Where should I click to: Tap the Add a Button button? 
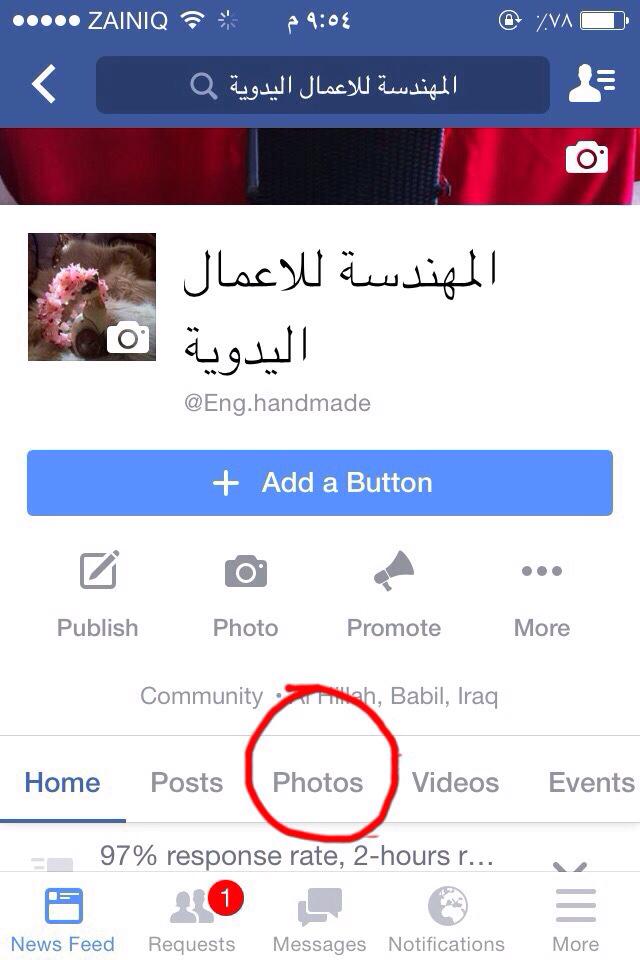pyautogui.click(x=320, y=482)
